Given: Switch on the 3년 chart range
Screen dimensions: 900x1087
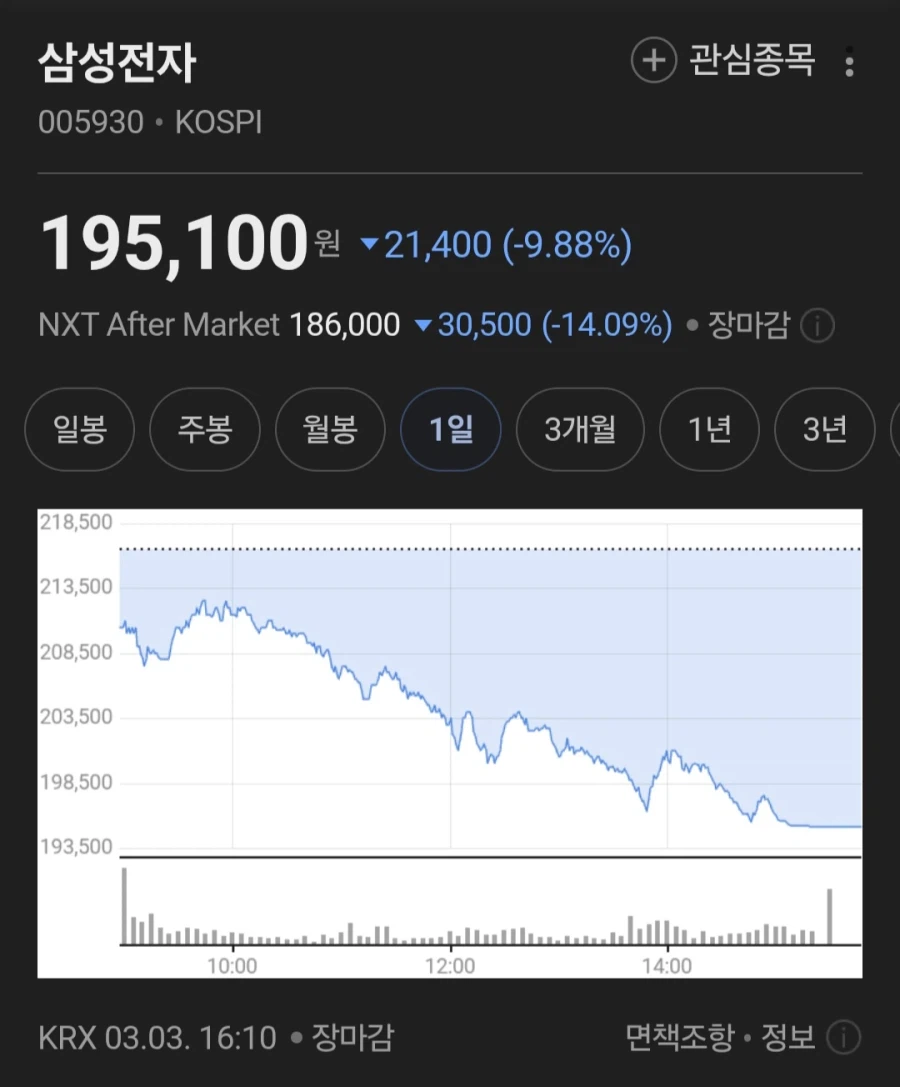Looking at the screenshot, I should pyautogui.click(x=824, y=430).
